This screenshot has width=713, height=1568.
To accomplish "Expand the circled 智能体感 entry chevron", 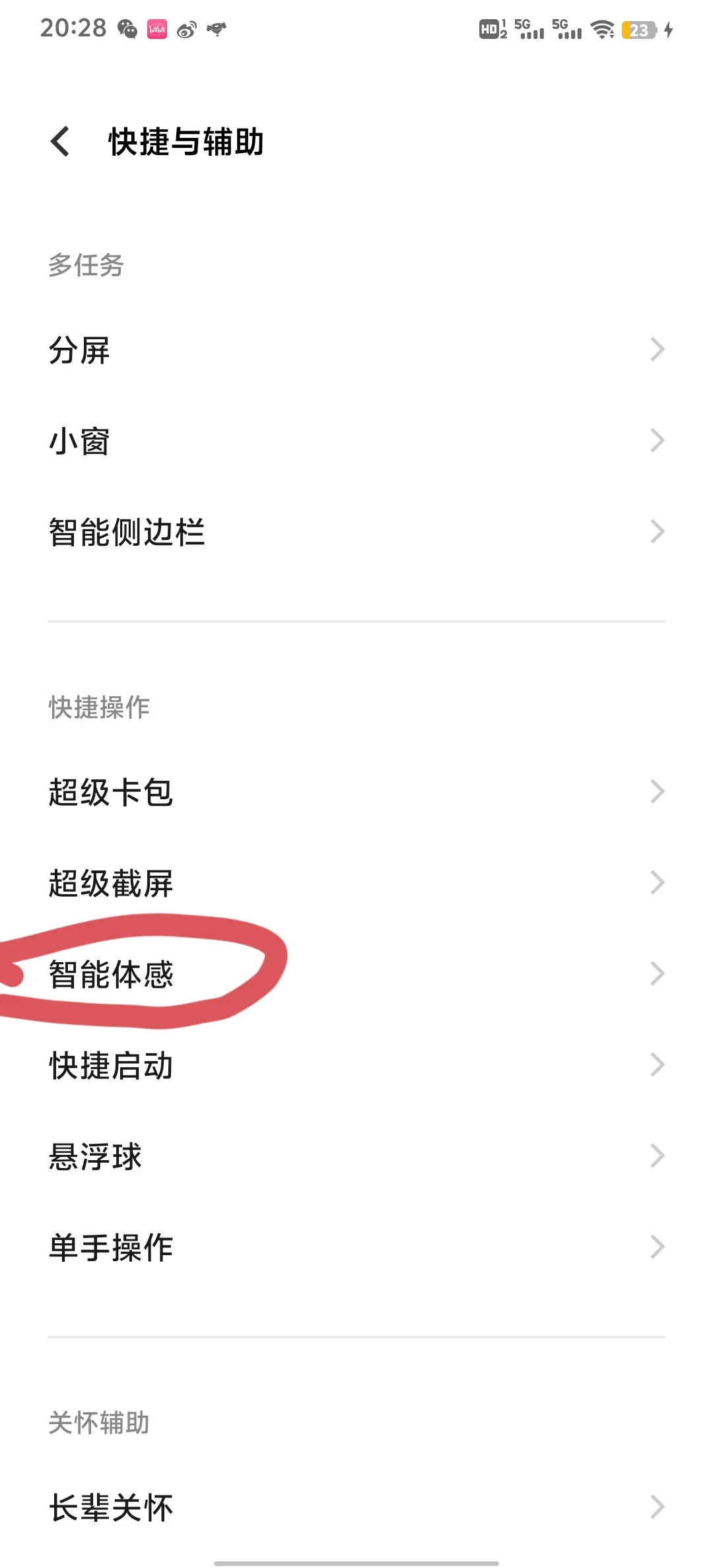I will (657, 973).
